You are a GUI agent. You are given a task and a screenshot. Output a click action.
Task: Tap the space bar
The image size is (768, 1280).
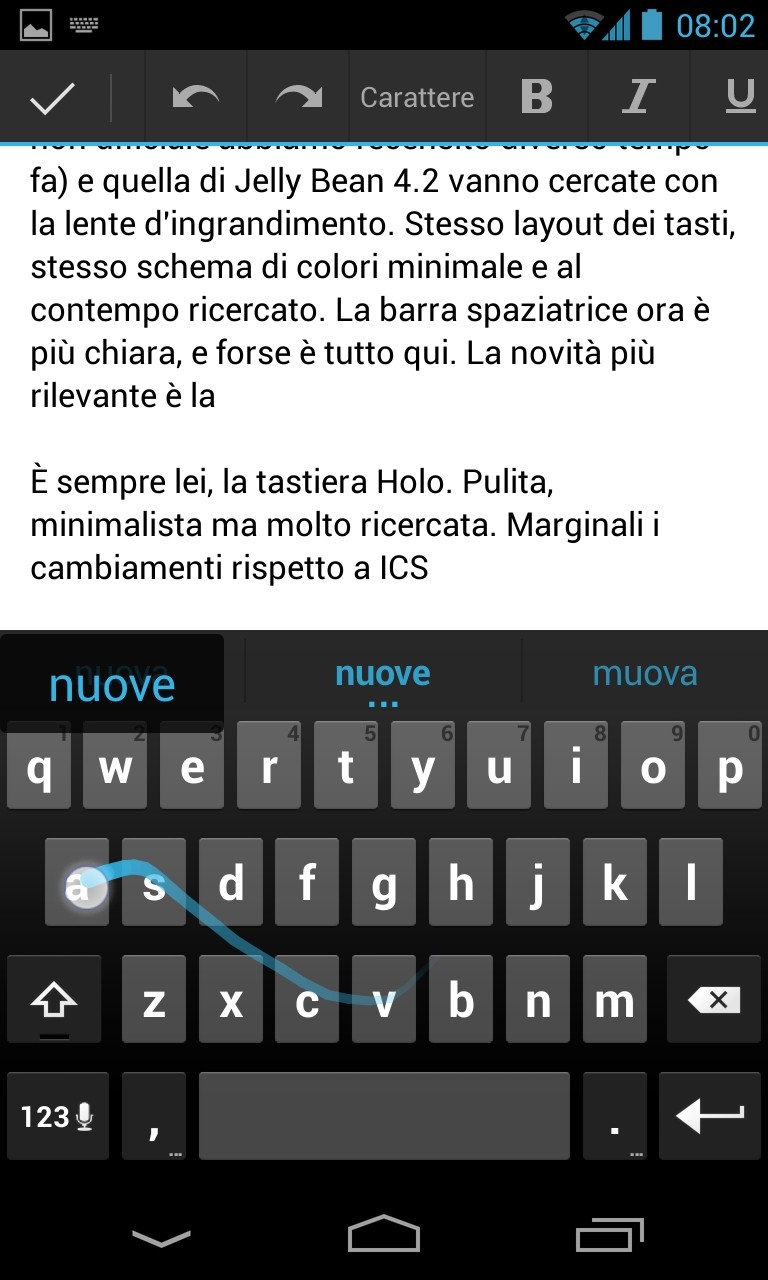click(384, 1116)
